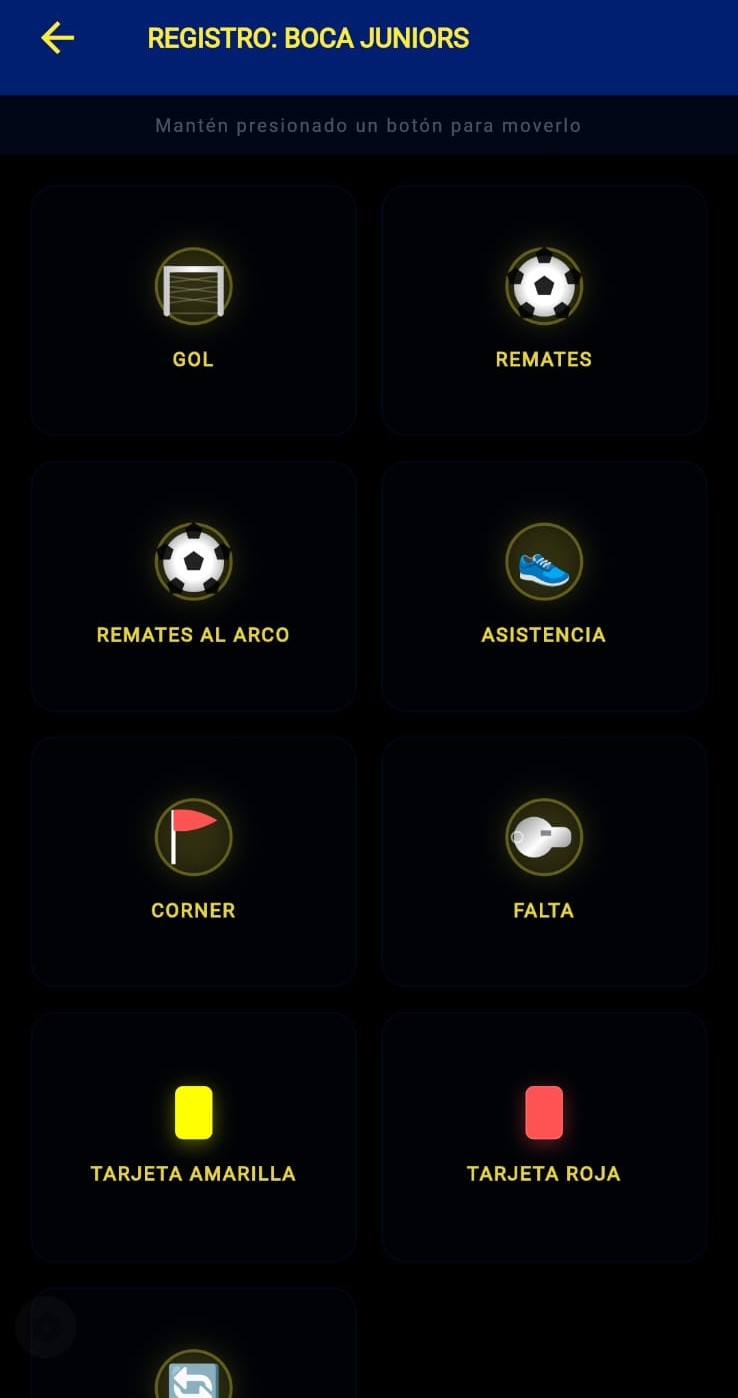Screen dimensions: 738x1398
Task: Tap the ball icon above REMATES AL ARCO
Action: tap(193, 561)
